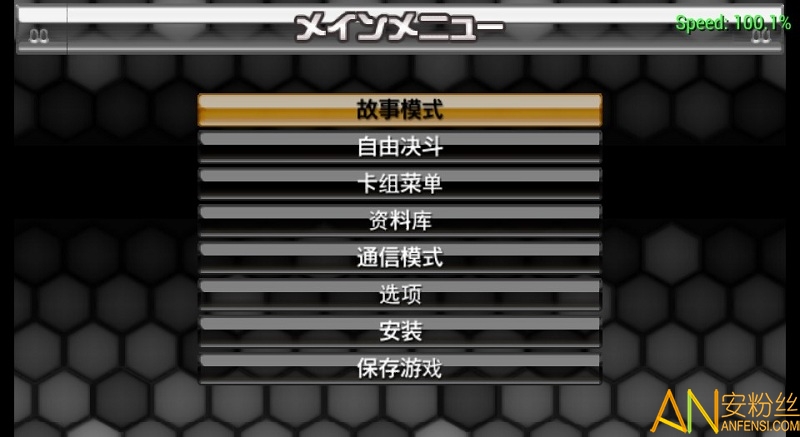The height and width of the screenshot is (437, 800).
Task: Tap 保存游戏 to save game
Action: point(400,368)
